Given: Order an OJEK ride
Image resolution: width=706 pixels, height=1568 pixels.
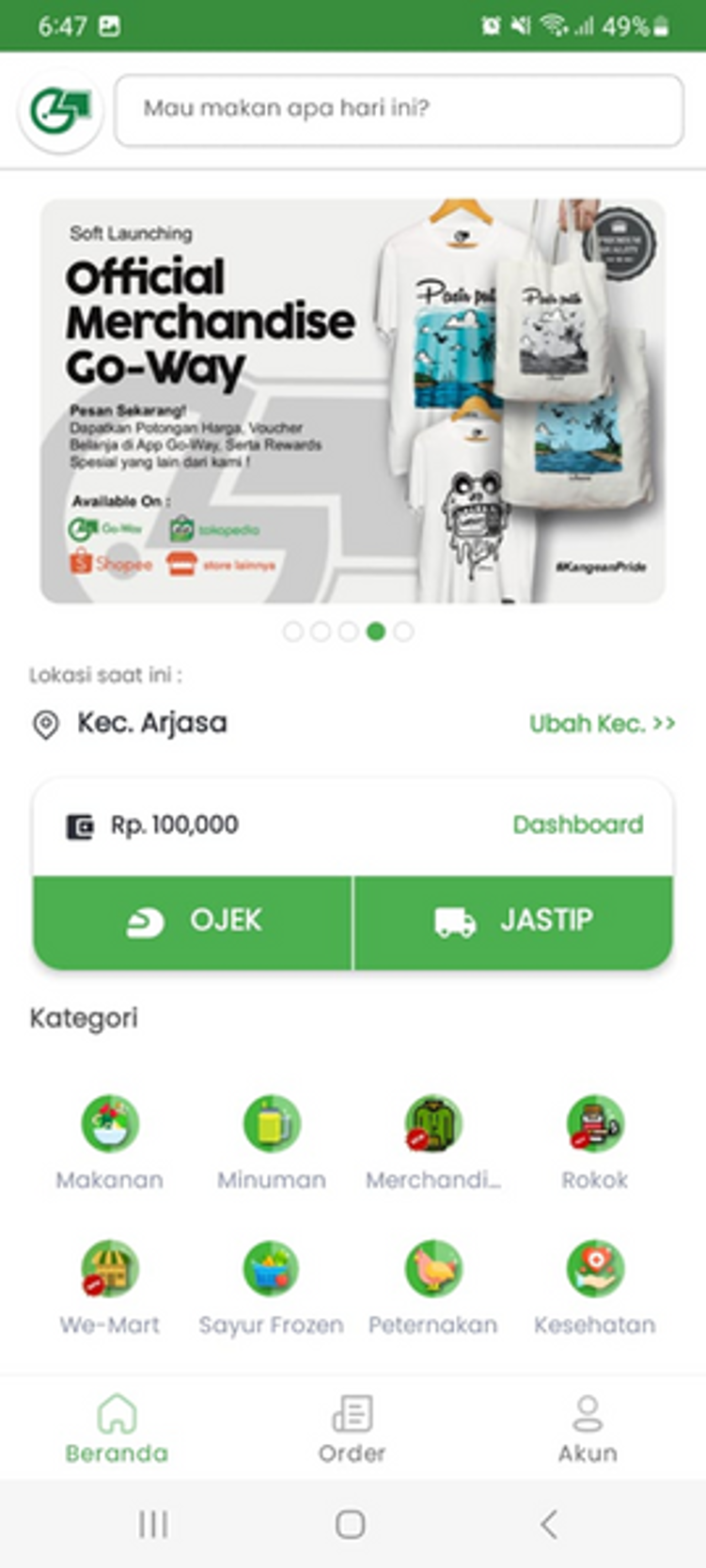Looking at the screenshot, I should [194, 921].
